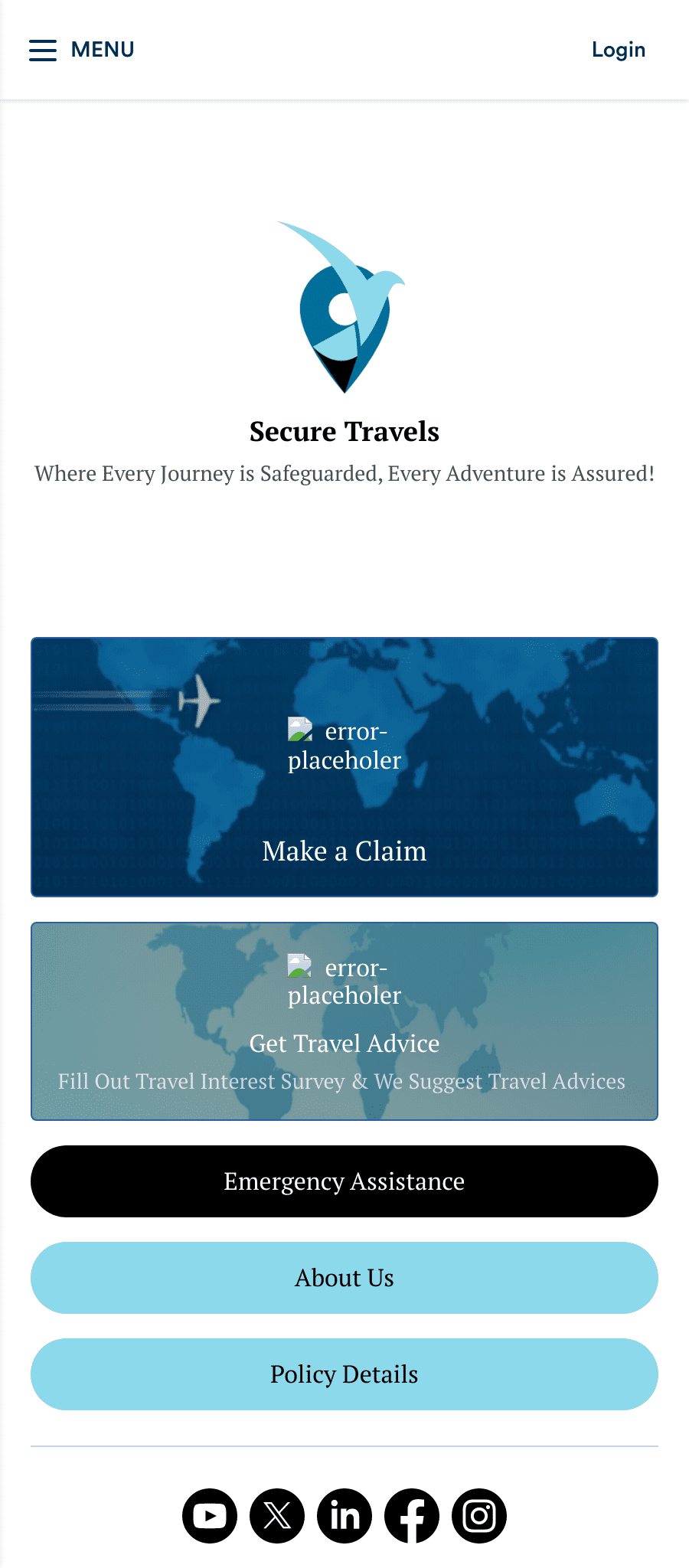The width and height of the screenshot is (689, 1568).
Task: Click the broken image placeholder on Make a Claim card
Action: (299, 730)
